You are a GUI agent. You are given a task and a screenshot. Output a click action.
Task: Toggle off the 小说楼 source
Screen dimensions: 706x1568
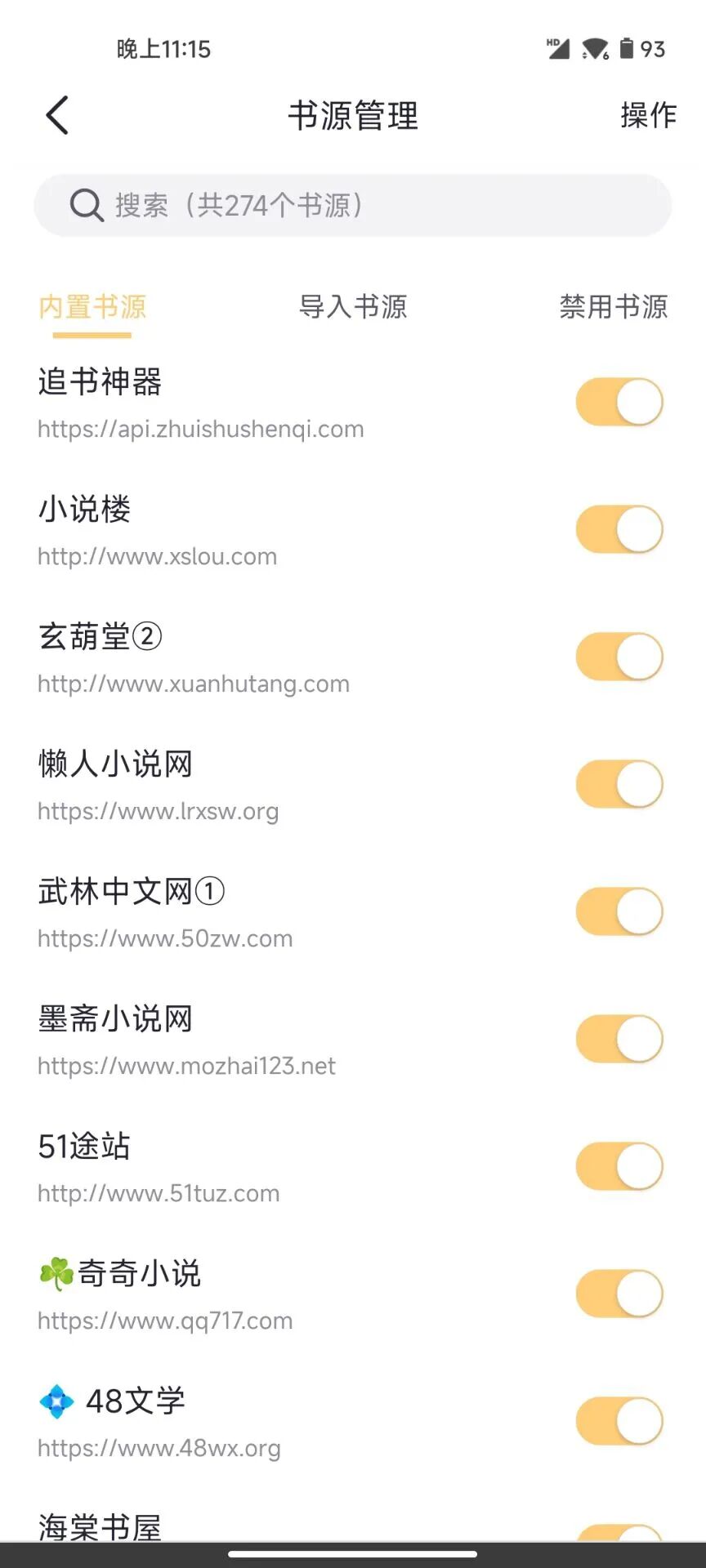[x=619, y=529]
